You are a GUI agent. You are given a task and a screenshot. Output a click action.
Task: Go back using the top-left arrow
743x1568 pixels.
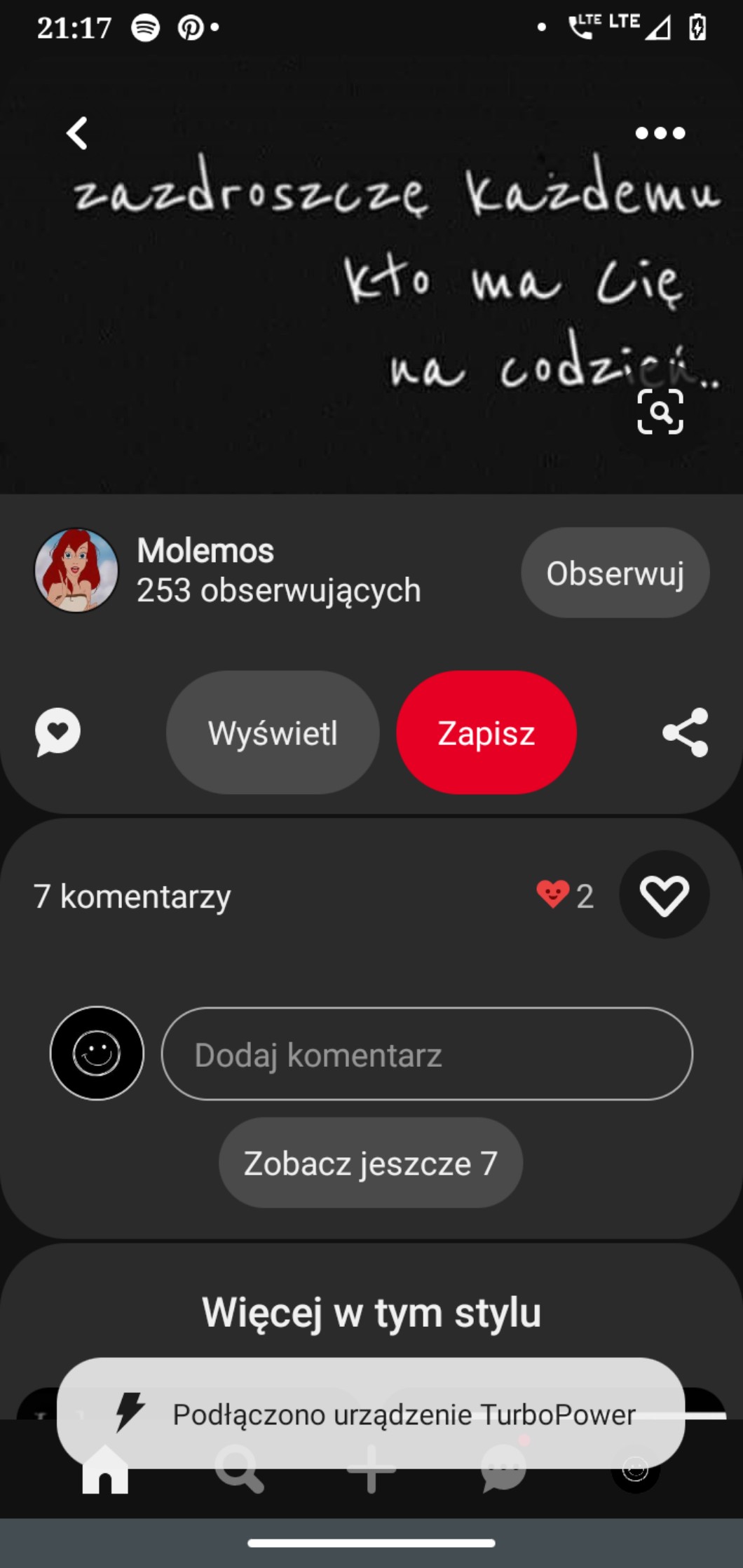[77, 132]
